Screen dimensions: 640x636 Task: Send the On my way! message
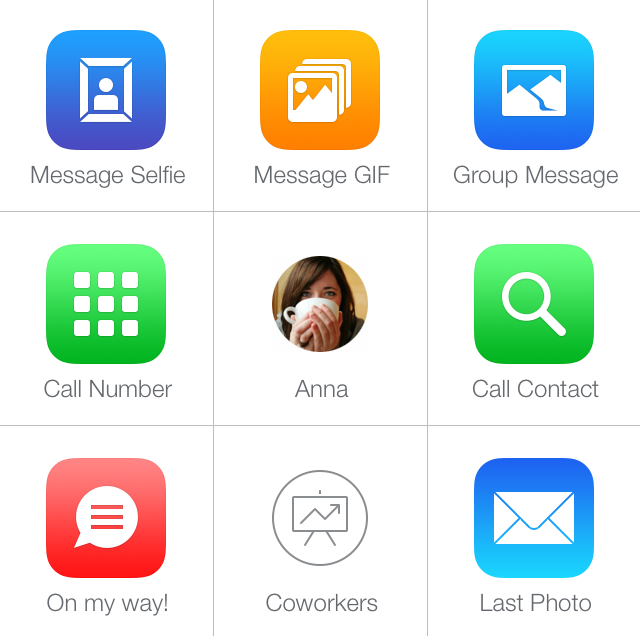coord(106,518)
